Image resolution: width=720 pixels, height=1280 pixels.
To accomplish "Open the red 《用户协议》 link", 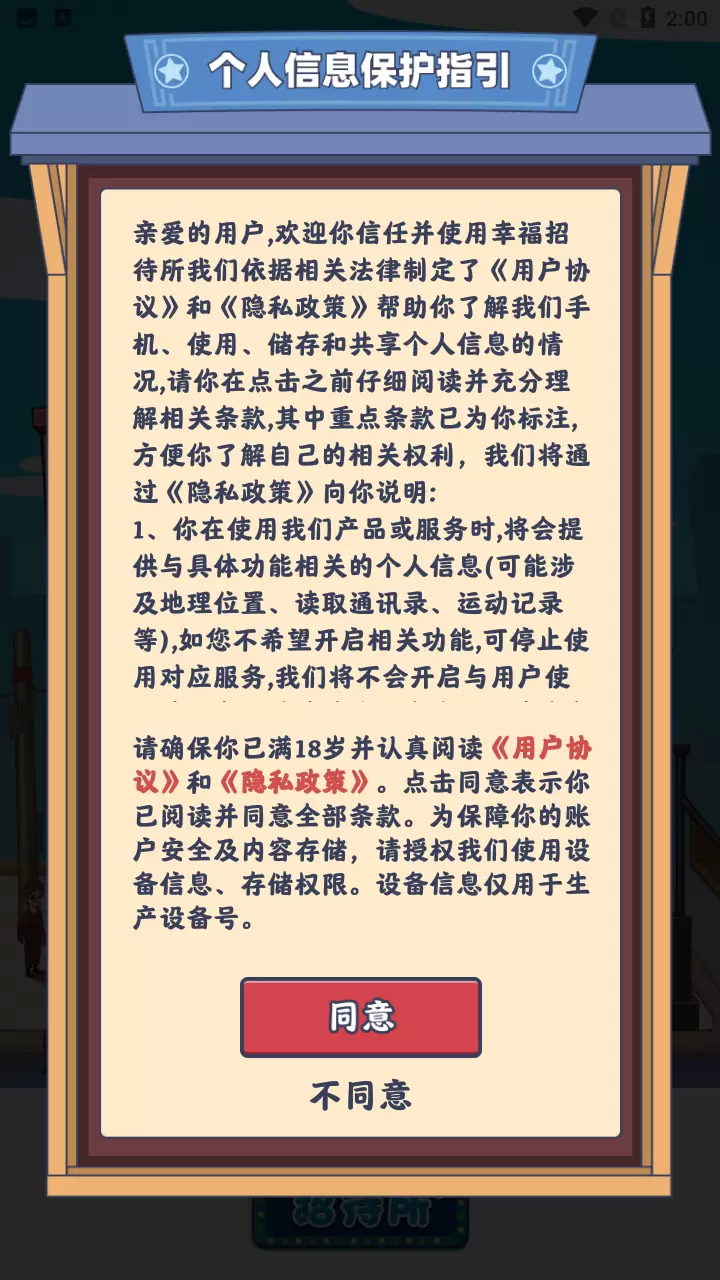I will [x=538, y=748].
